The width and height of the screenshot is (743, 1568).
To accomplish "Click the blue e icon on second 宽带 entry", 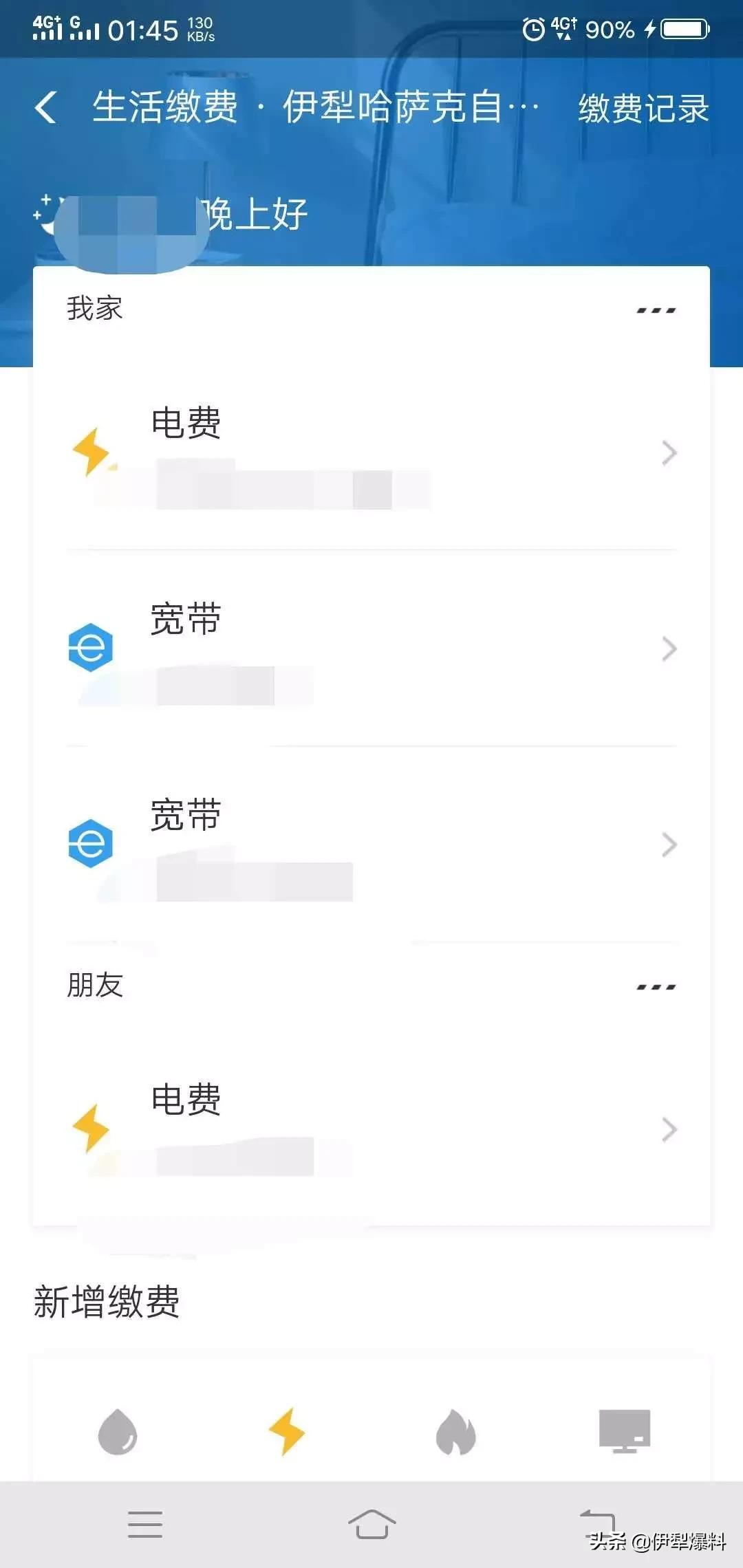I will [91, 842].
